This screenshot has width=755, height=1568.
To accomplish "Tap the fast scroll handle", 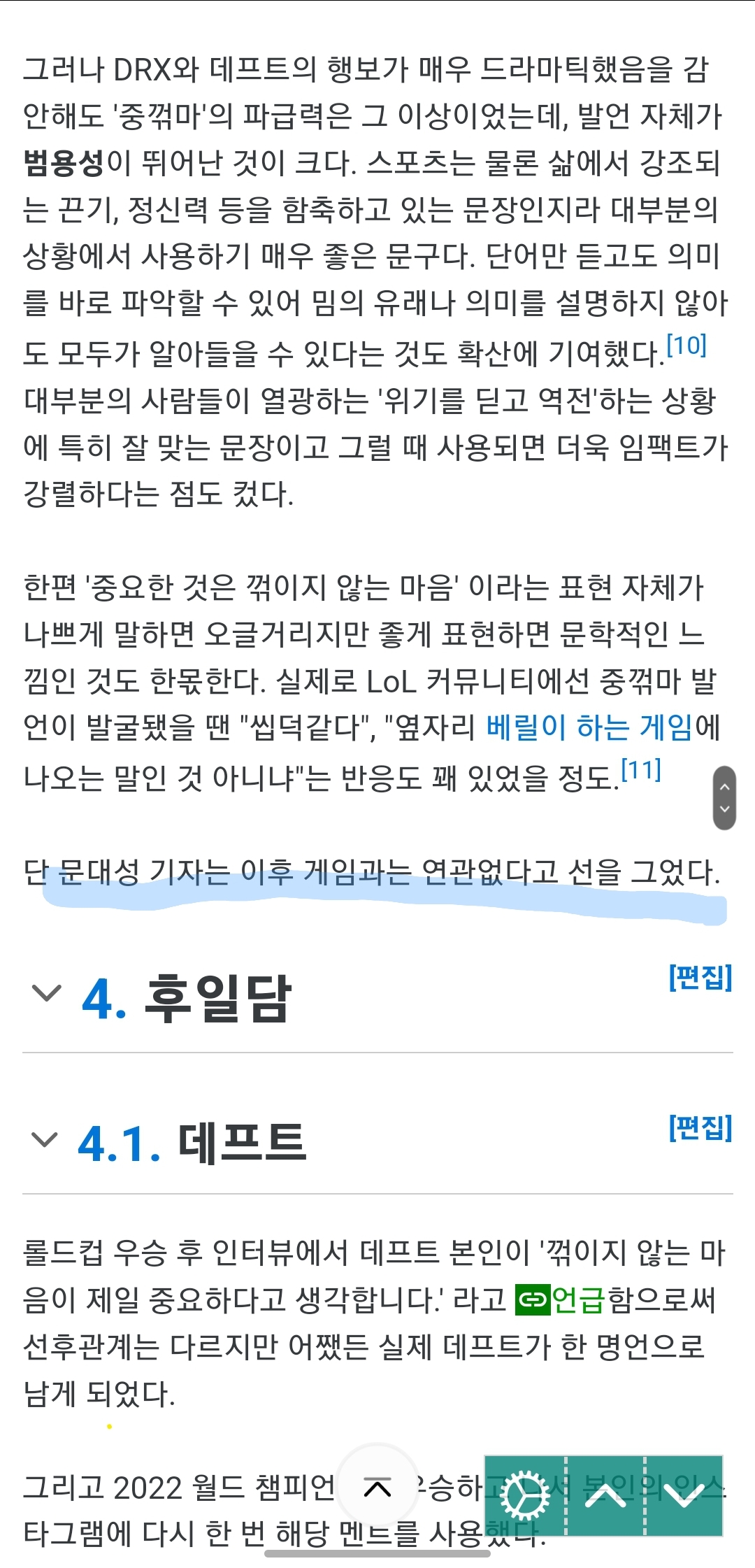I will 724,798.
